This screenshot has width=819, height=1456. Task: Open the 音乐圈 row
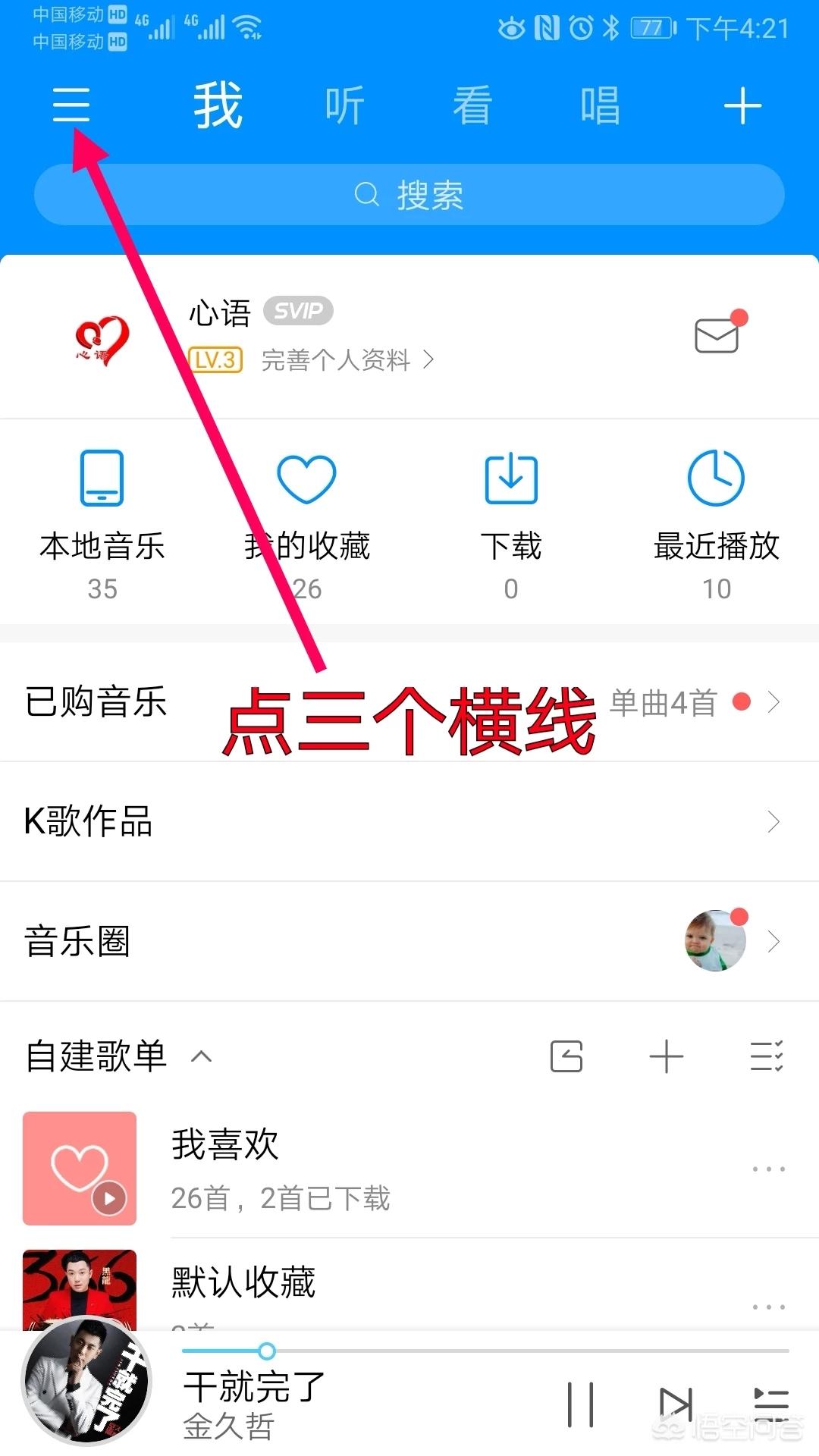coord(409,941)
